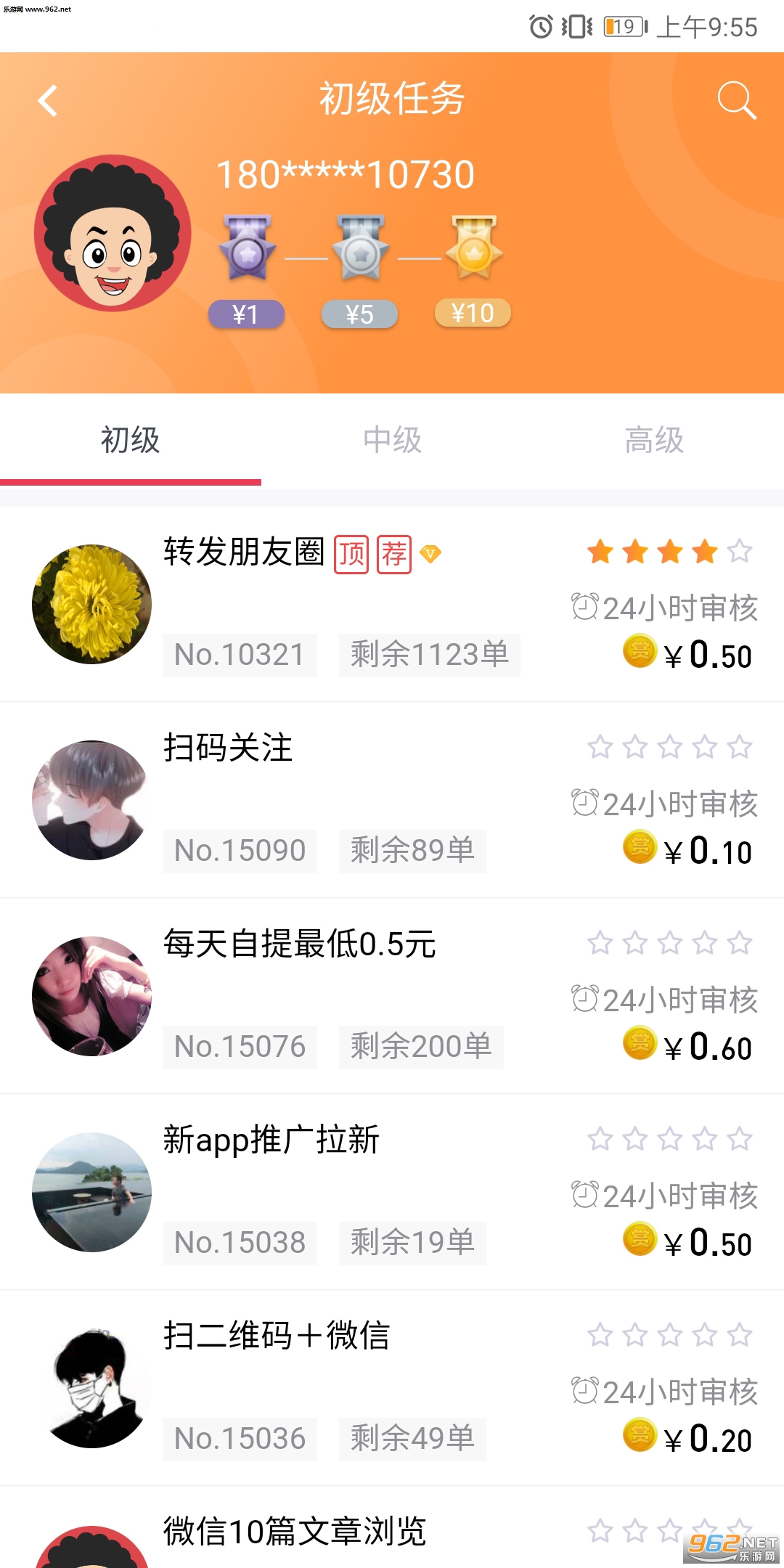Open the 转发朋友圈 task
Viewport: 784px width, 1568px height.
244,552
